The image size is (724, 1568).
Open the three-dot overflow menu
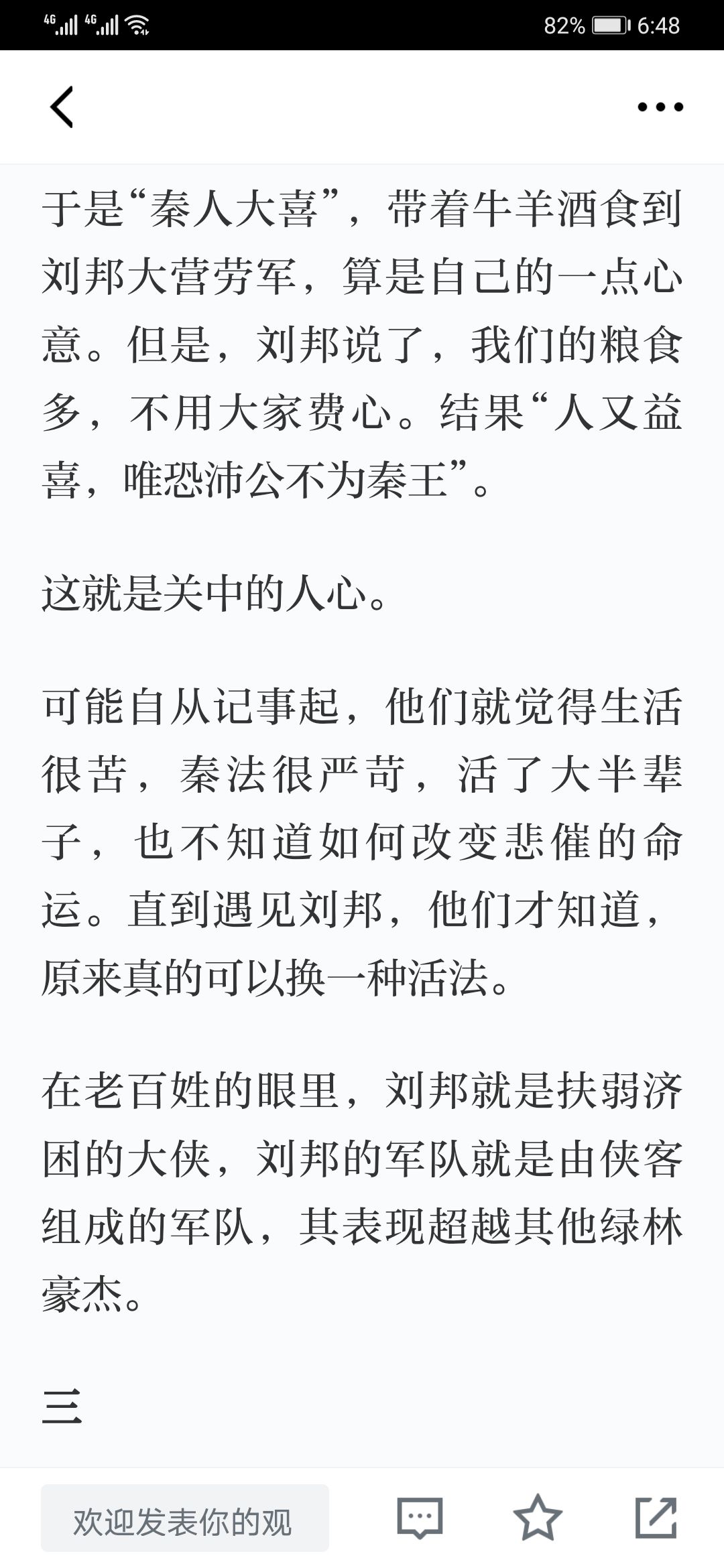pos(660,107)
